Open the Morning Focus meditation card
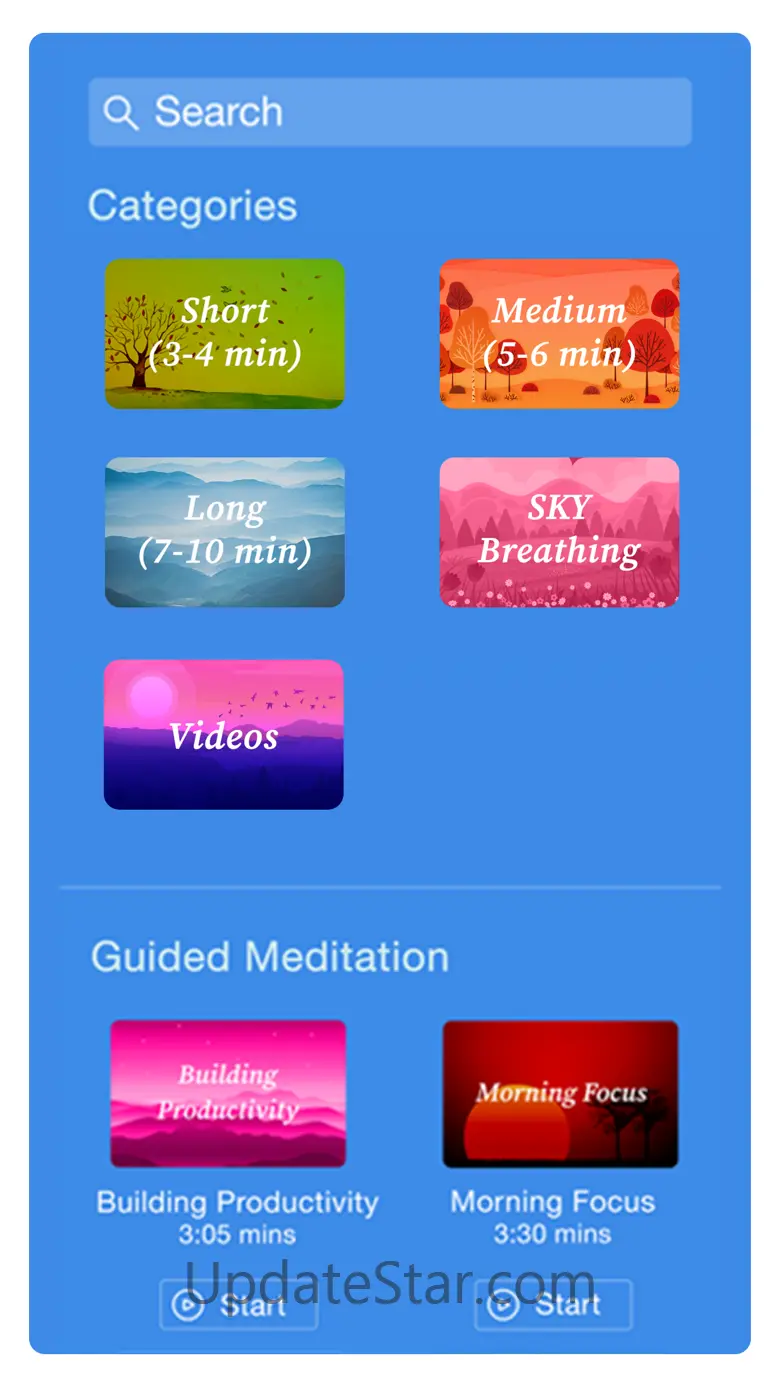The width and height of the screenshot is (780, 1387). [560, 1093]
